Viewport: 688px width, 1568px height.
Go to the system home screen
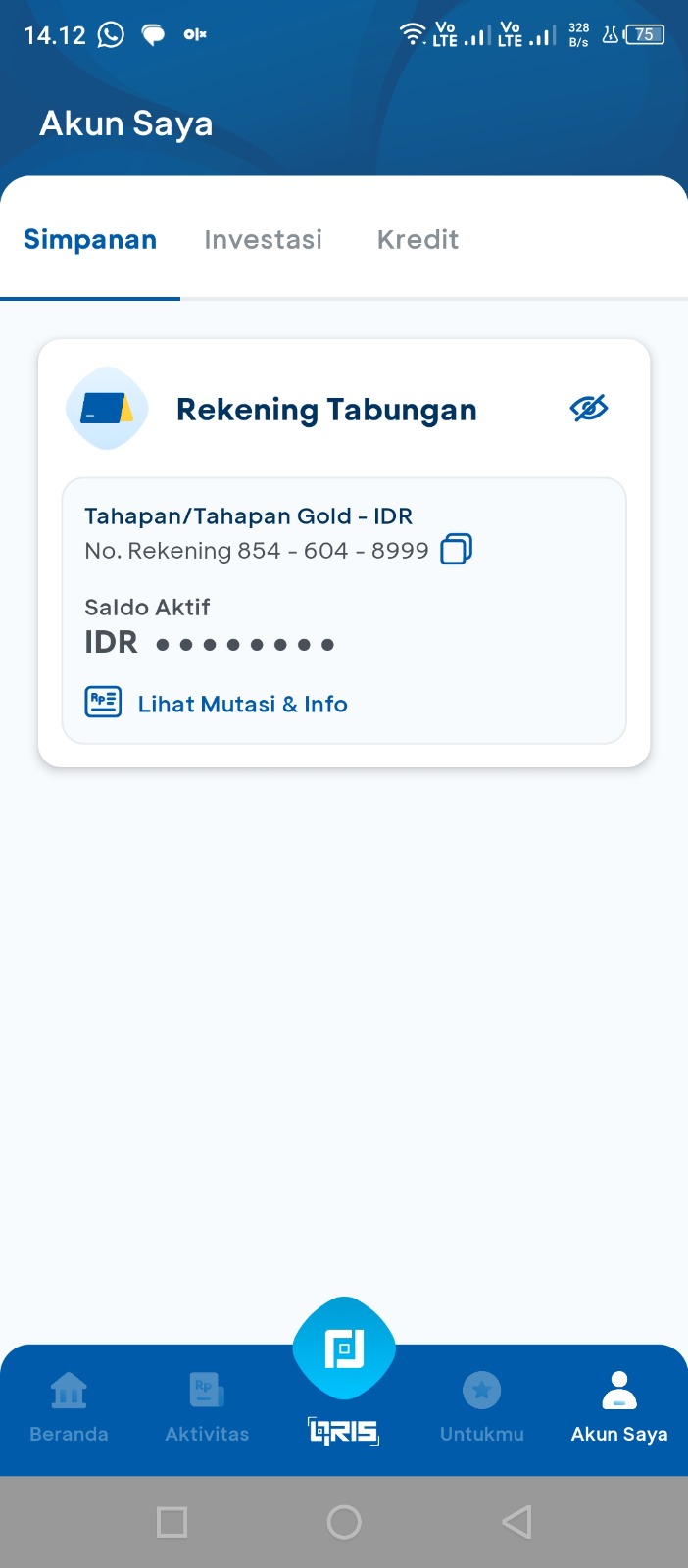click(344, 1522)
